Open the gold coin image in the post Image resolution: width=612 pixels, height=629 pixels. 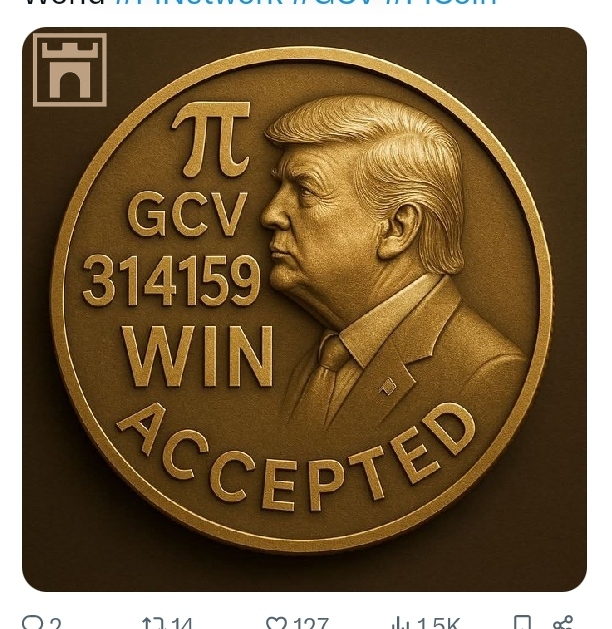[x=304, y=310]
